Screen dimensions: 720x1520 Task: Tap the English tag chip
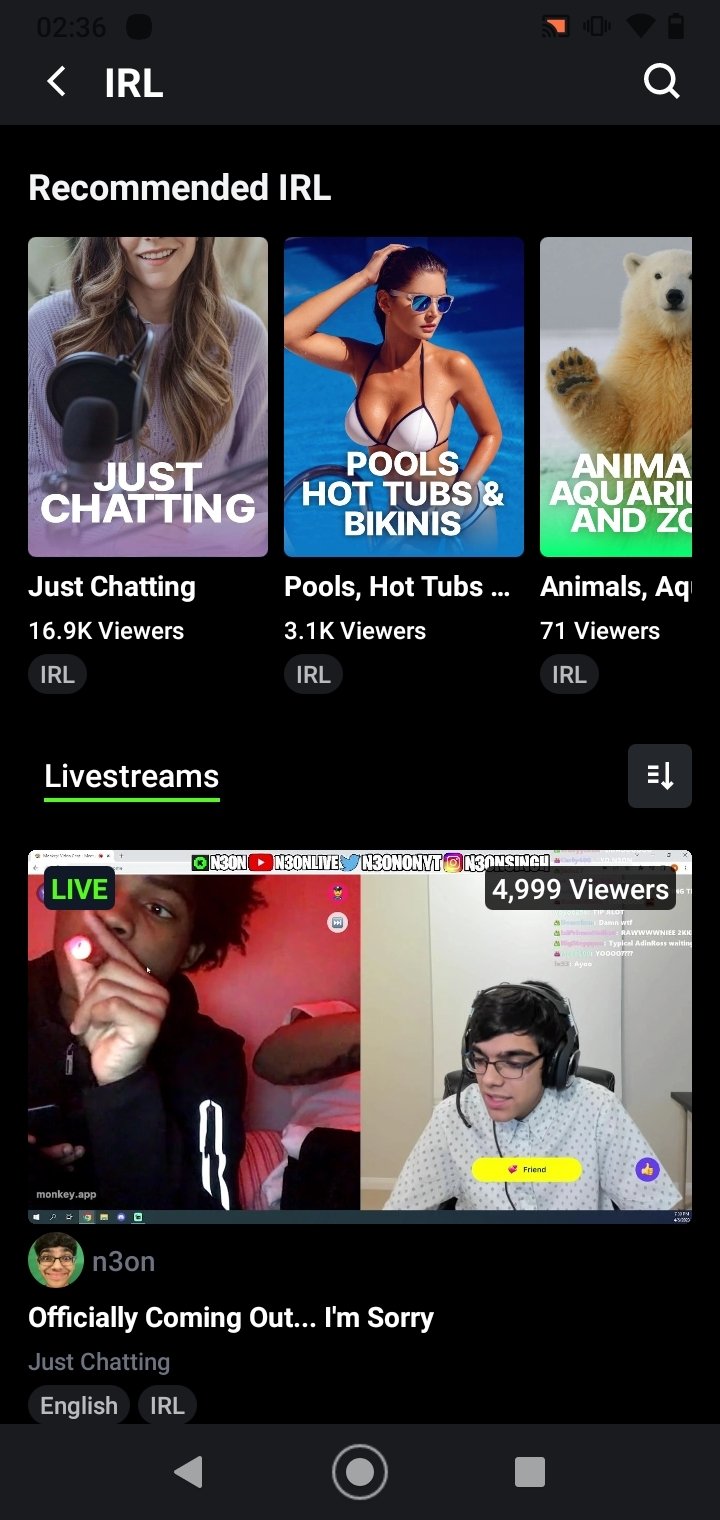(79, 1405)
